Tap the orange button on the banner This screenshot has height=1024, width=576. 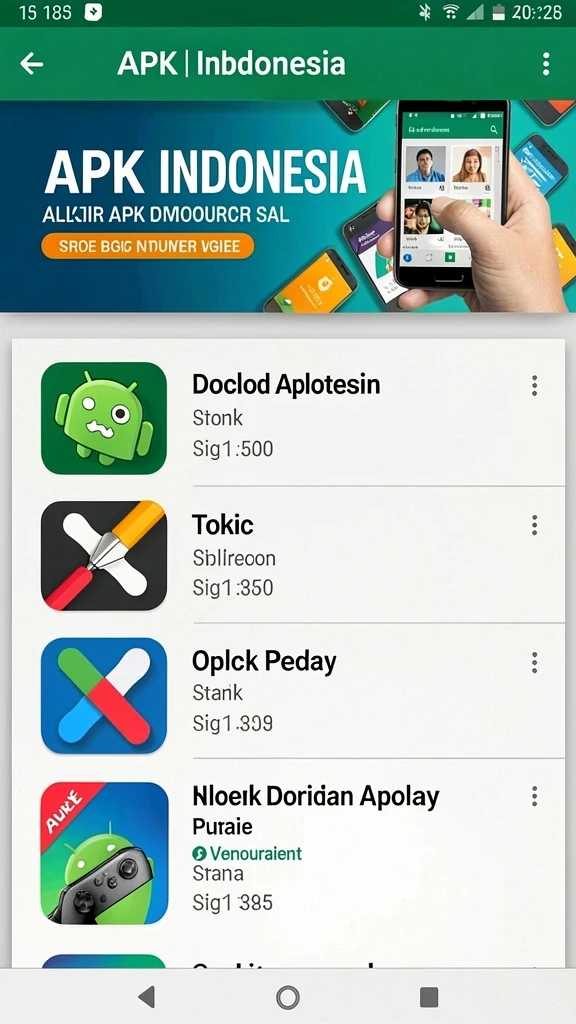[147, 246]
